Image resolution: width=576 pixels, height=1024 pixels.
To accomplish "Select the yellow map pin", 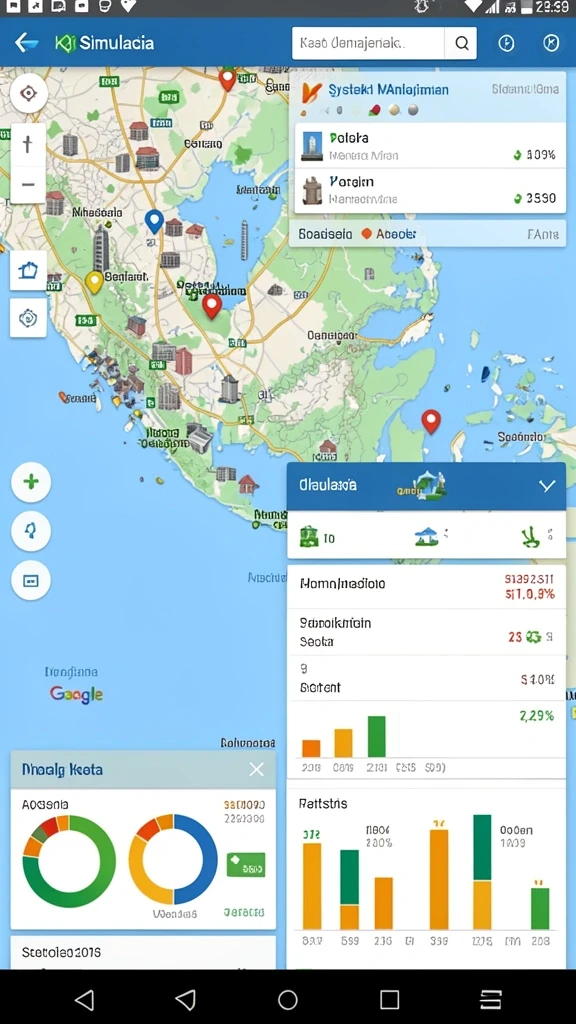I will click(x=94, y=282).
